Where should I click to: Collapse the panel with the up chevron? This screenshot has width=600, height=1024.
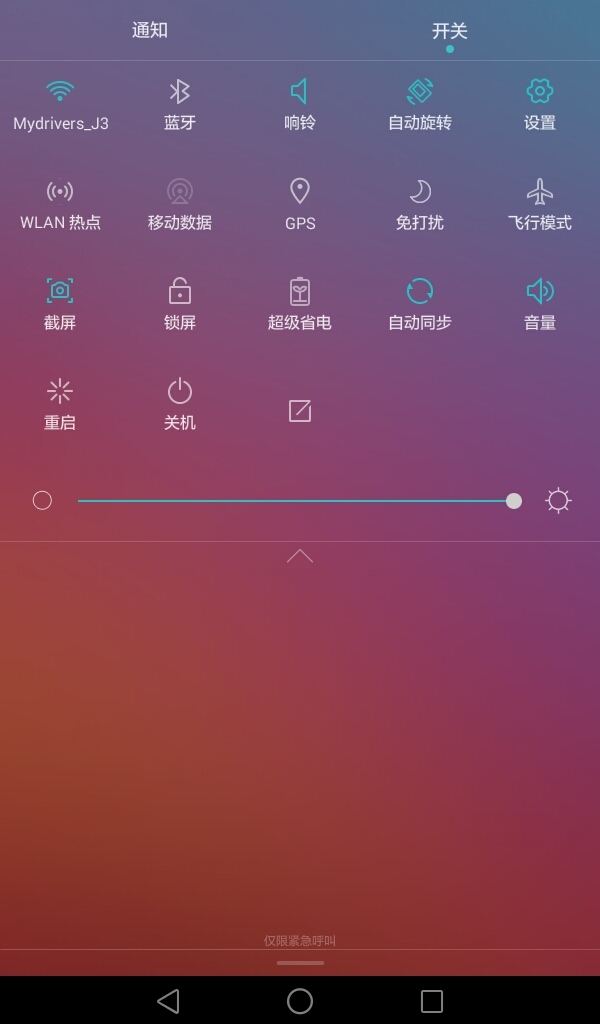(x=300, y=556)
